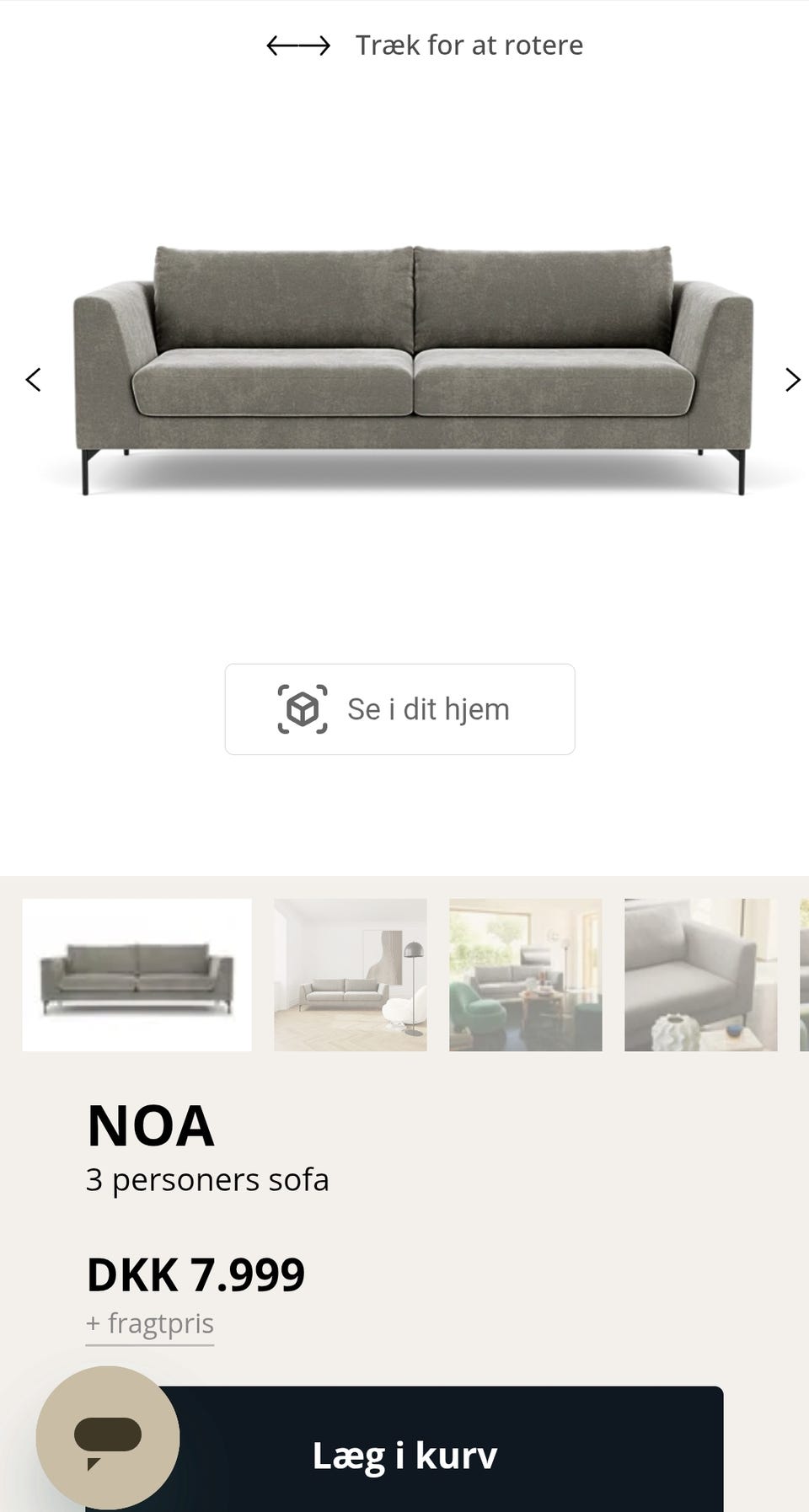Image resolution: width=809 pixels, height=1512 pixels.
Task: Click the left chevron to rotate the sofa
Action: pyautogui.click(x=33, y=379)
